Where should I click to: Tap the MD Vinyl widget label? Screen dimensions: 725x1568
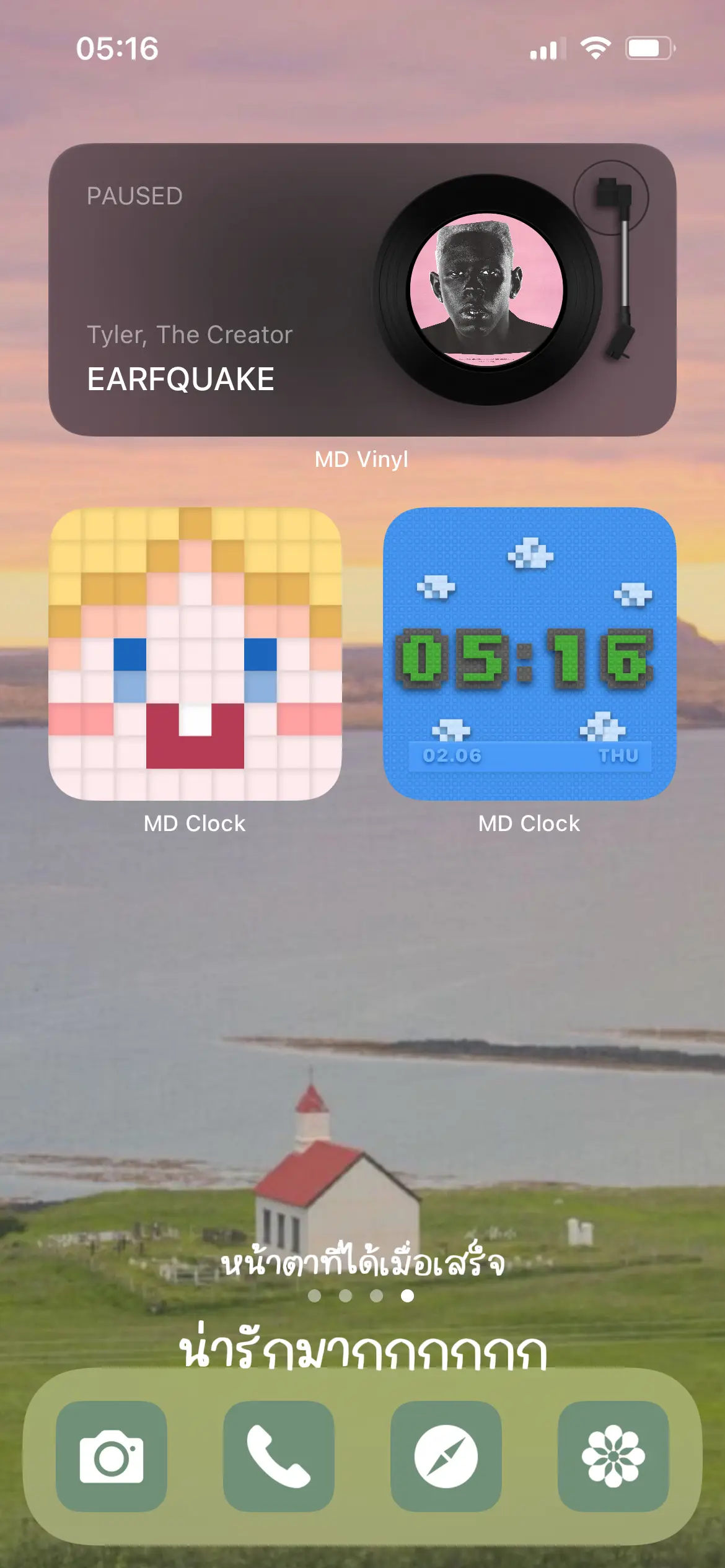pyautogui.click(x=362, y=460)
